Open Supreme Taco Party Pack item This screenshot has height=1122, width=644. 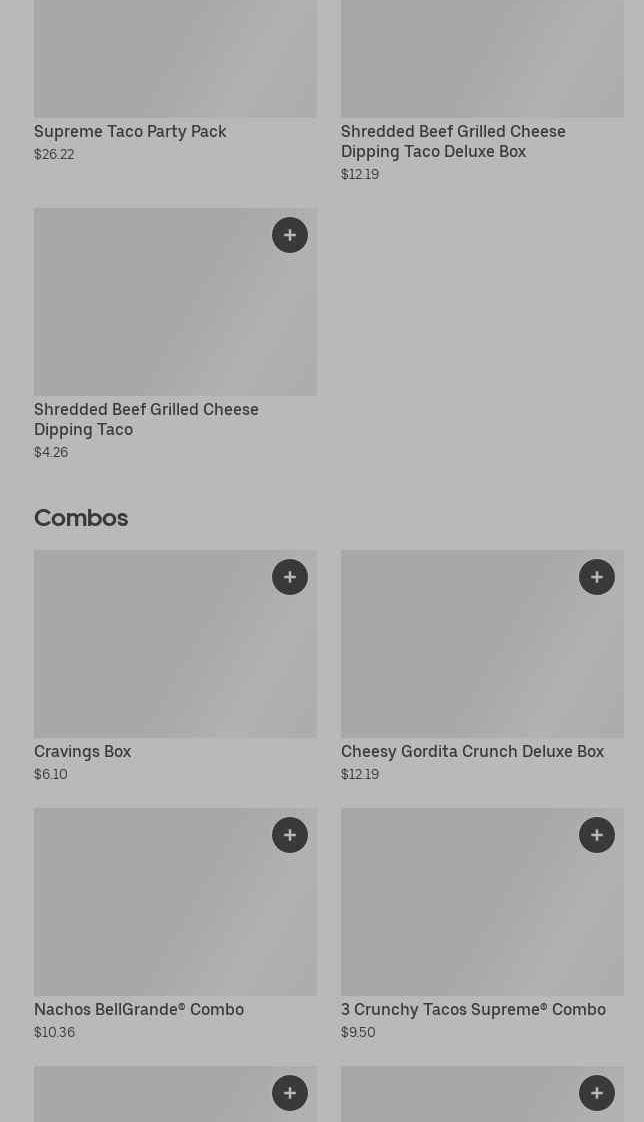[130, 131]
